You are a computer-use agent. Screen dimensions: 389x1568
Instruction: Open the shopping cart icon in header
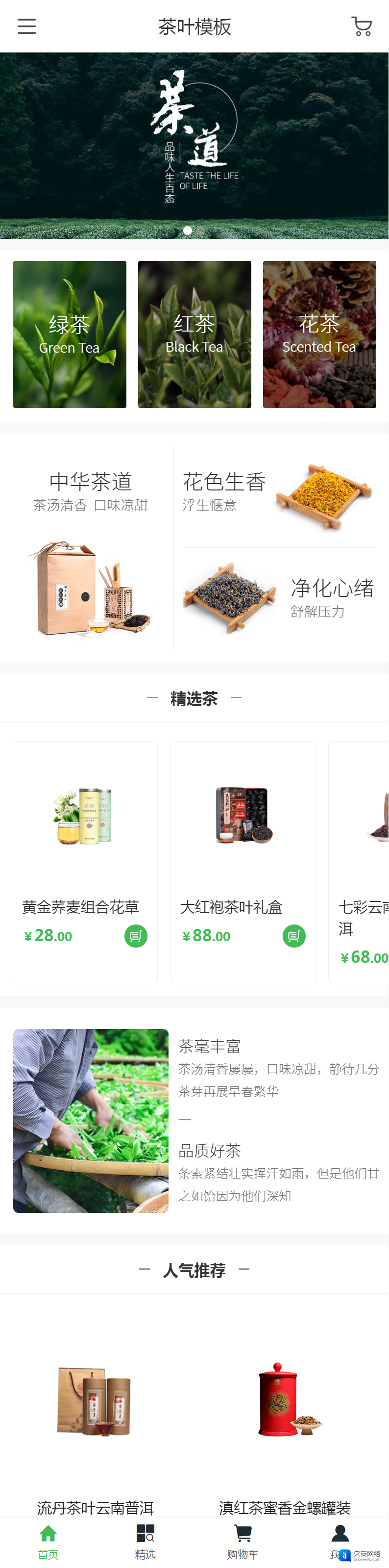[362, 26]
